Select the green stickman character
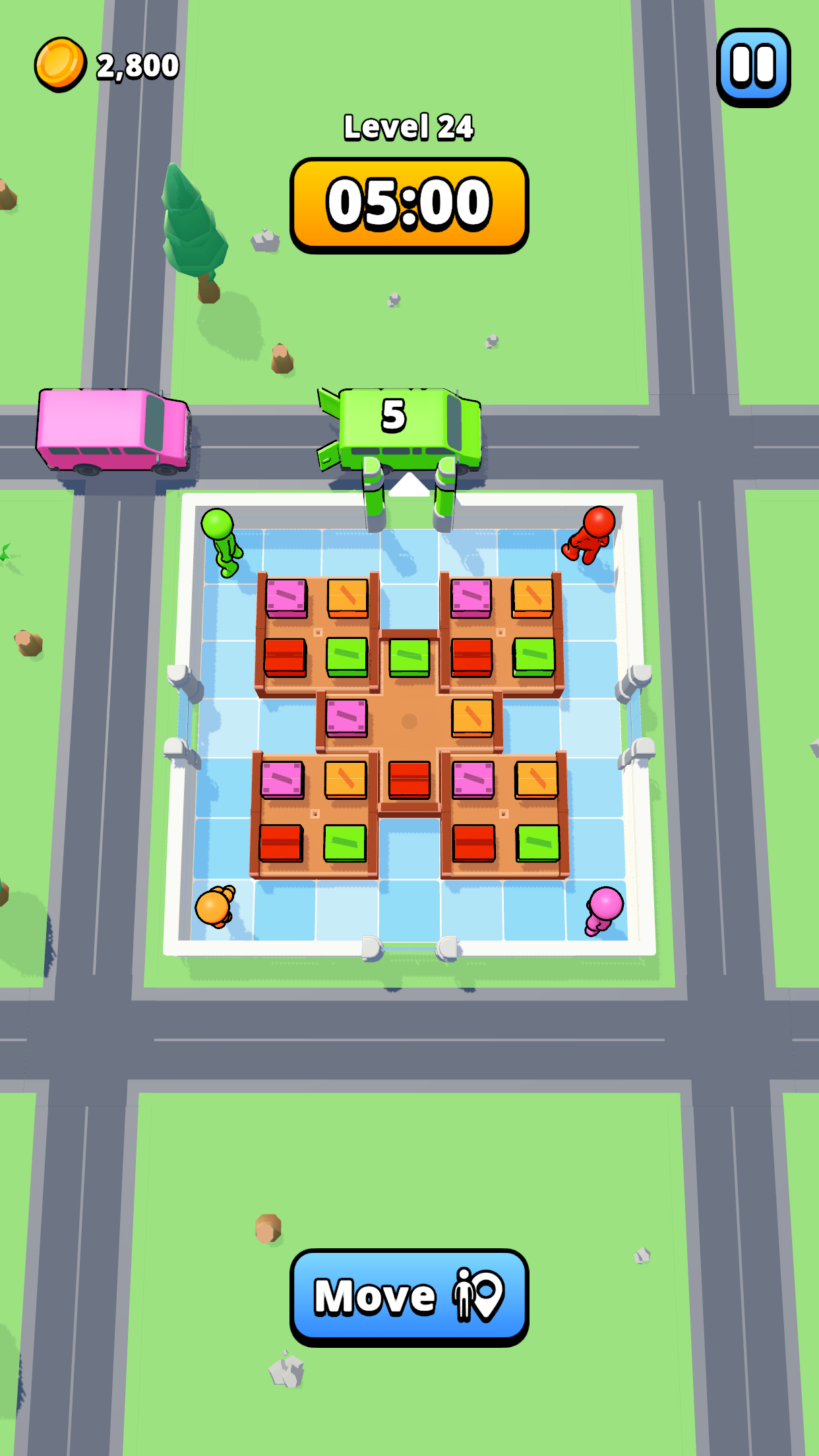This screenshot has height=1456, width=819. point(222,542)
